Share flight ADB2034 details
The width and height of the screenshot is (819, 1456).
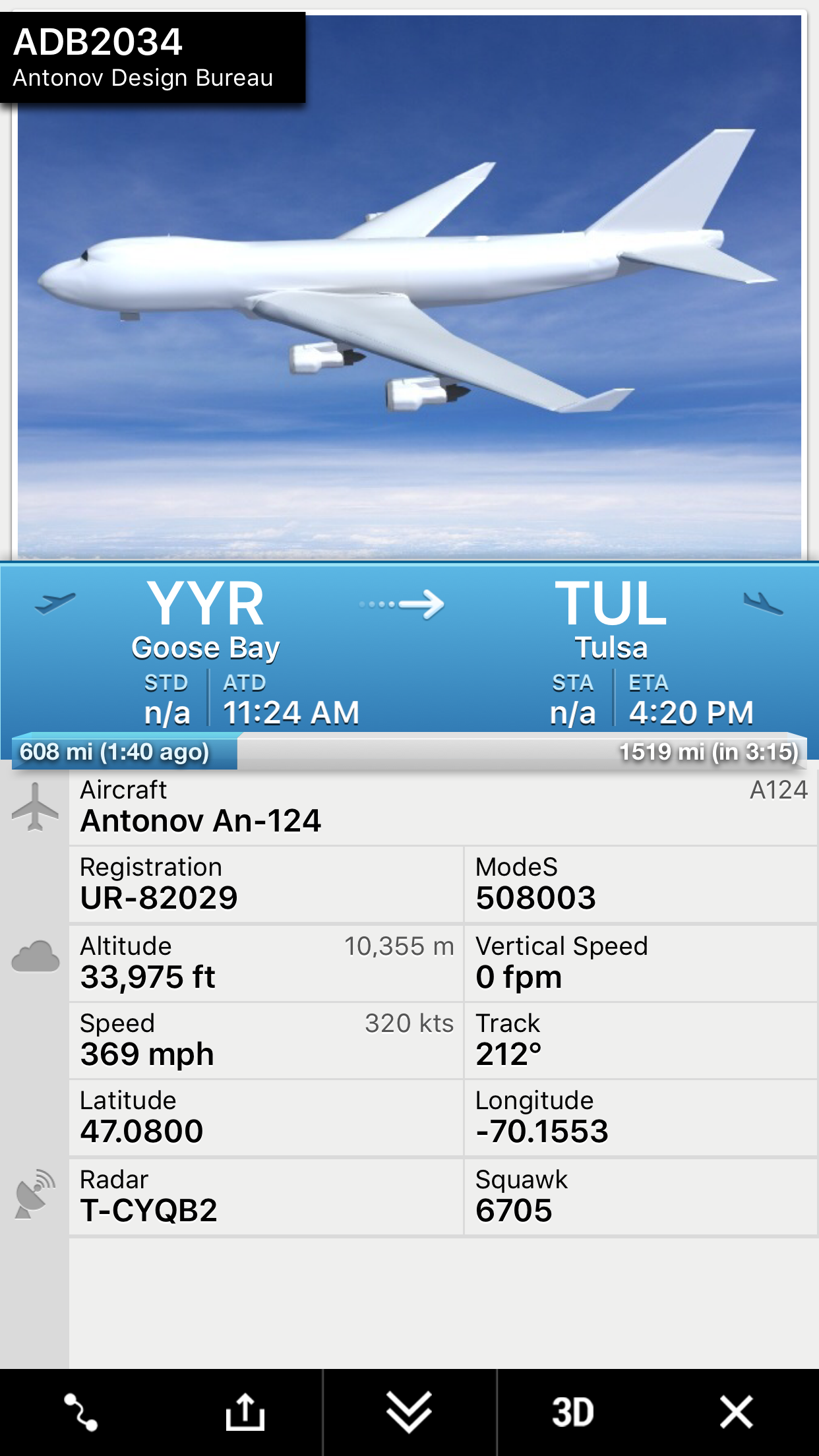pos(245,1412)
